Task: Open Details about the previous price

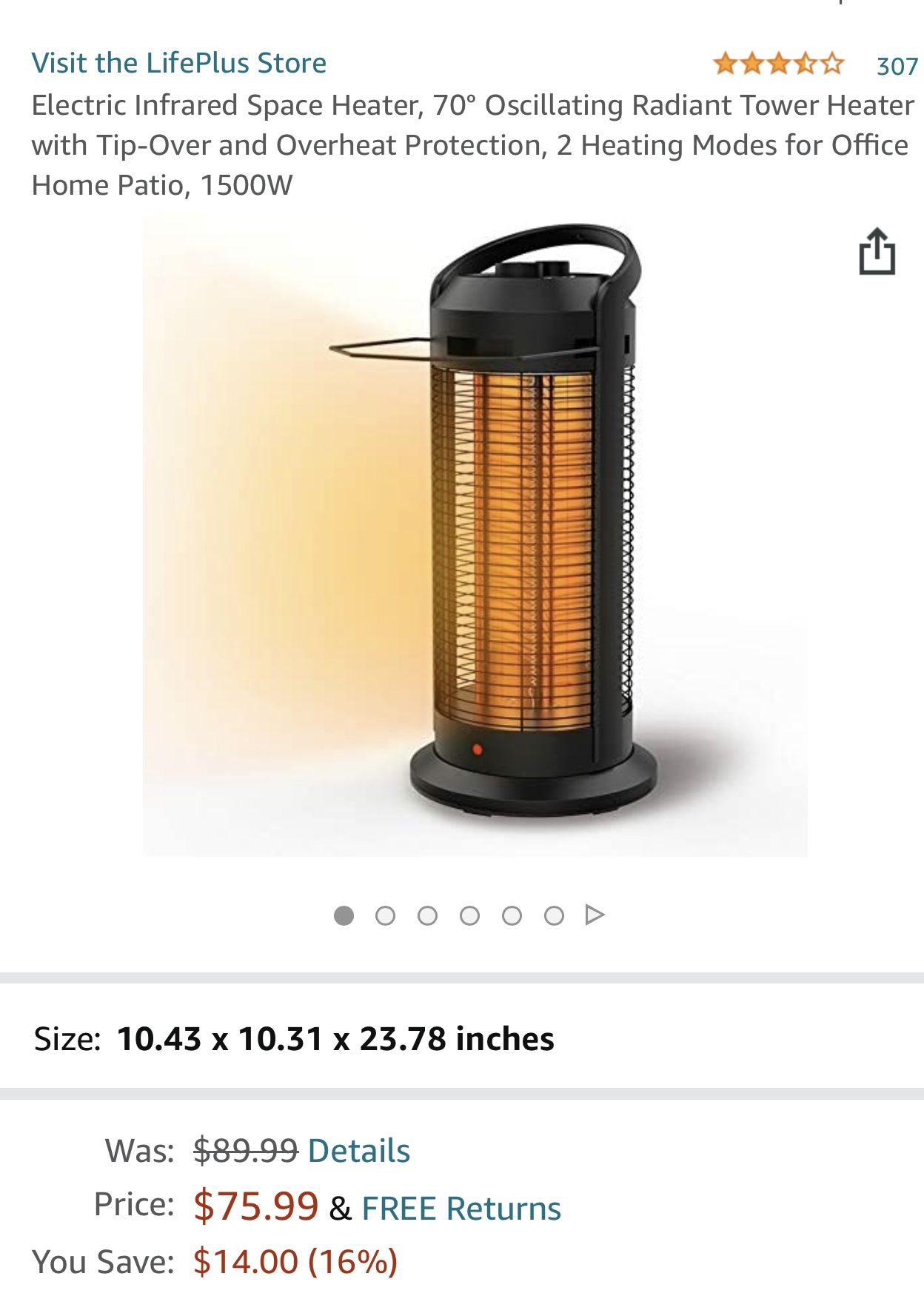Action: tap(358, 1150)
